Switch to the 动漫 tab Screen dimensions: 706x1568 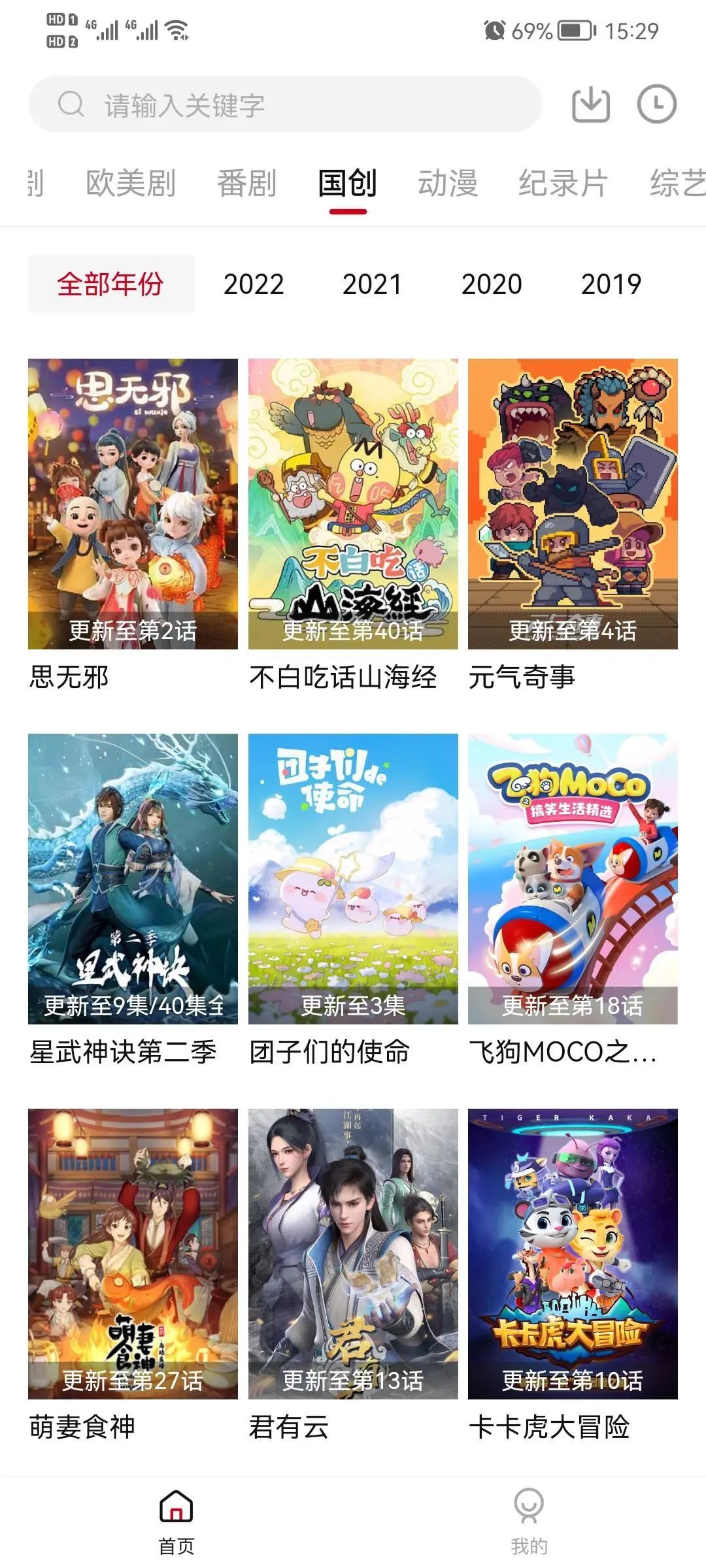point(448,183)
